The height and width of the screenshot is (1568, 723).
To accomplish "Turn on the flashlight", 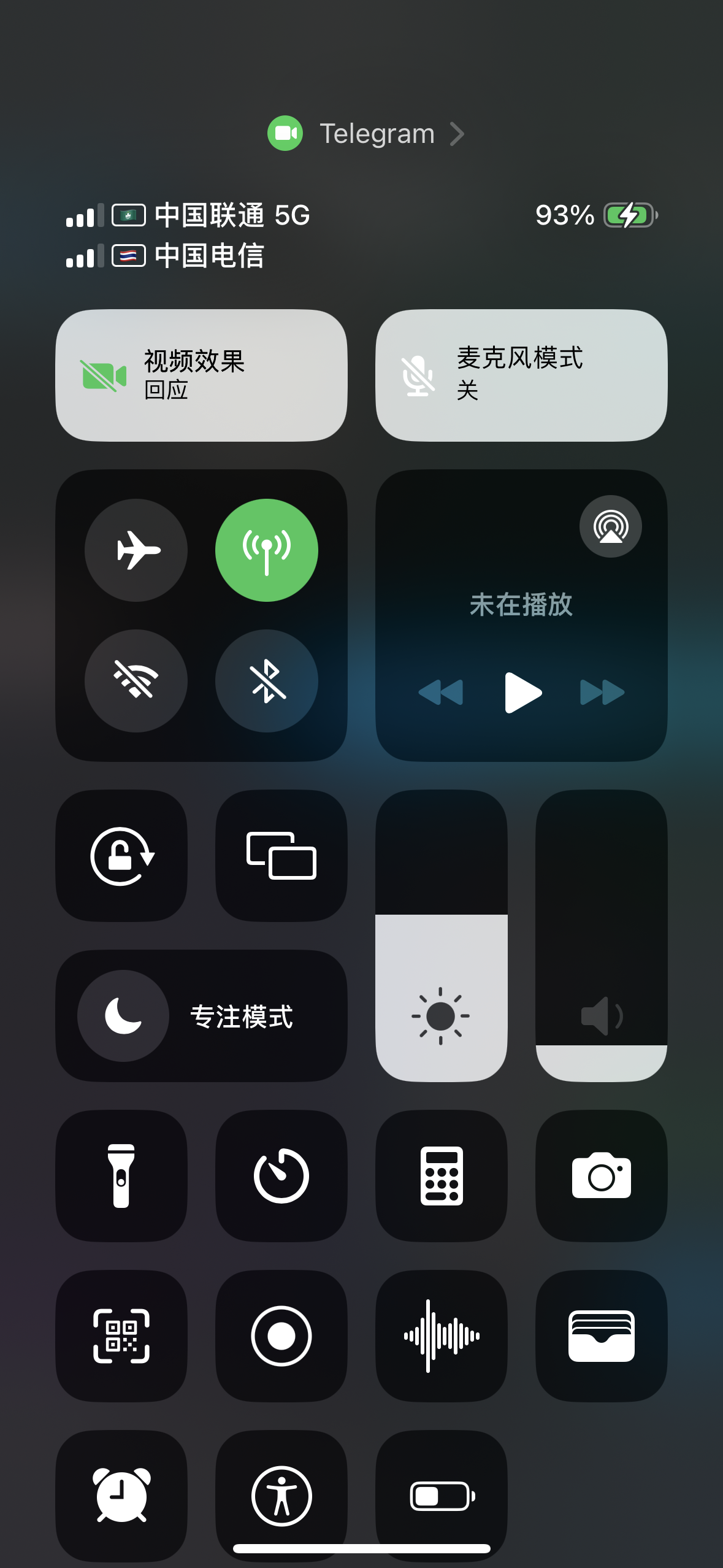I will 121,1176.
